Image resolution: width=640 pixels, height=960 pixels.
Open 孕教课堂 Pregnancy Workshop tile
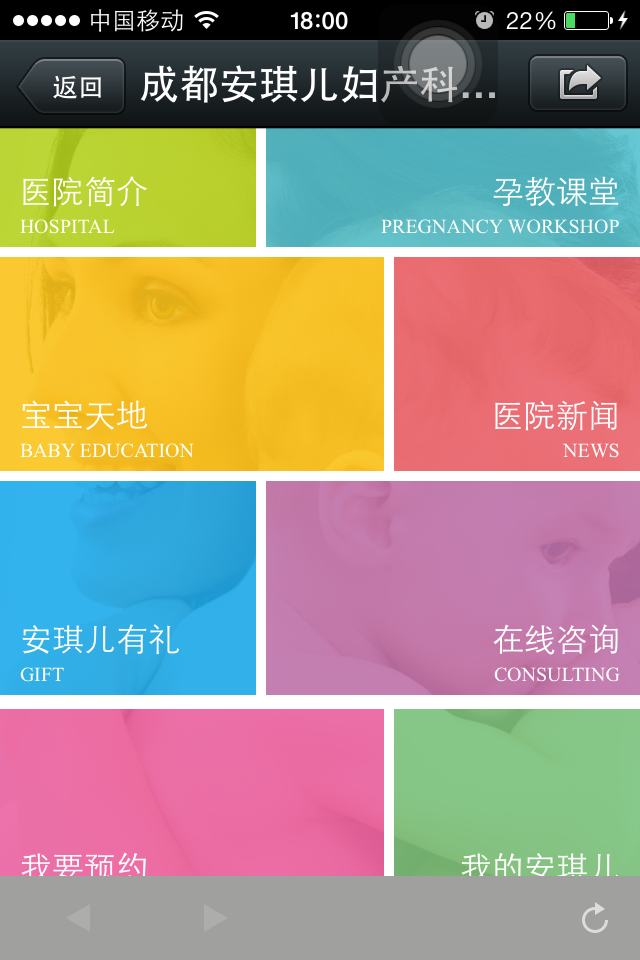[452, 188]
